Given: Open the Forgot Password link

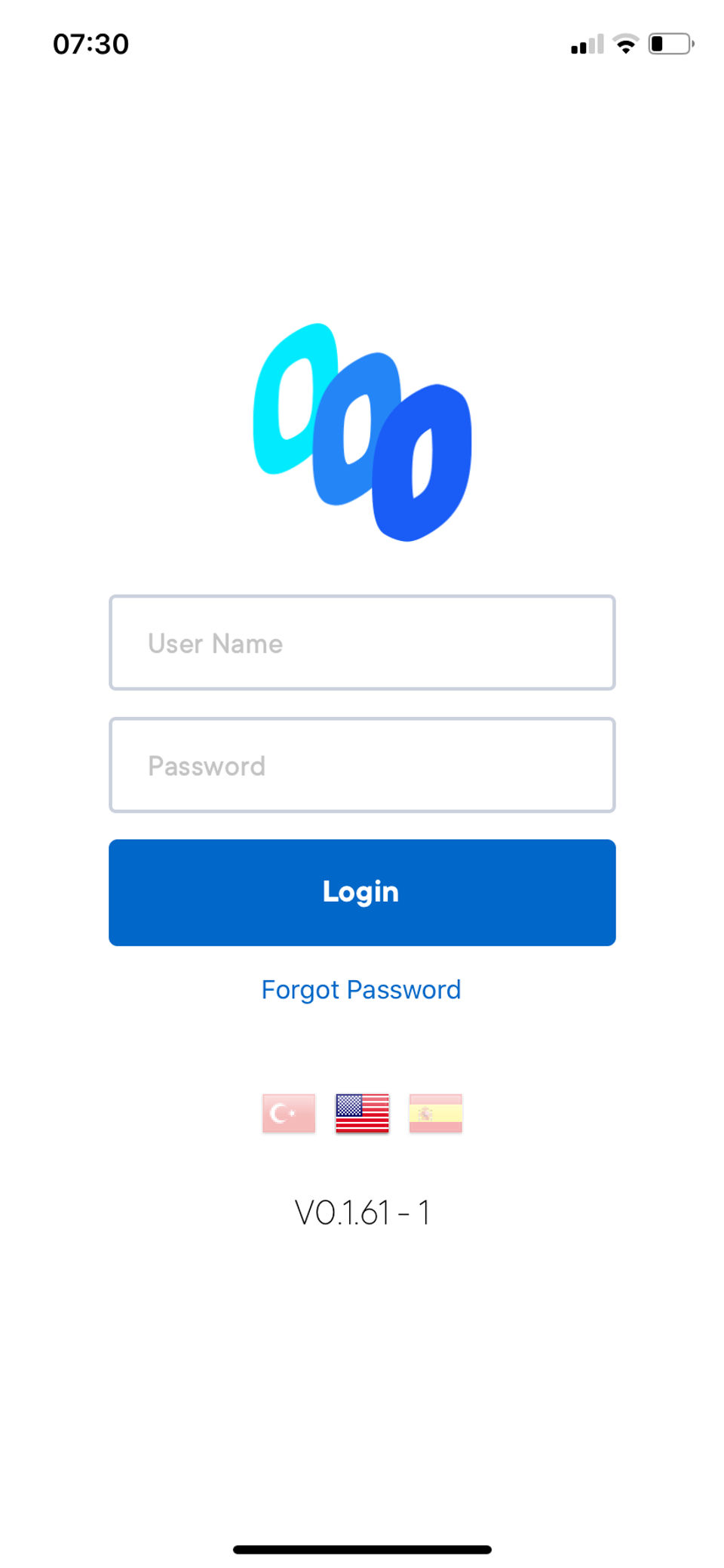Looking at the screenshot, I should 361,990.
